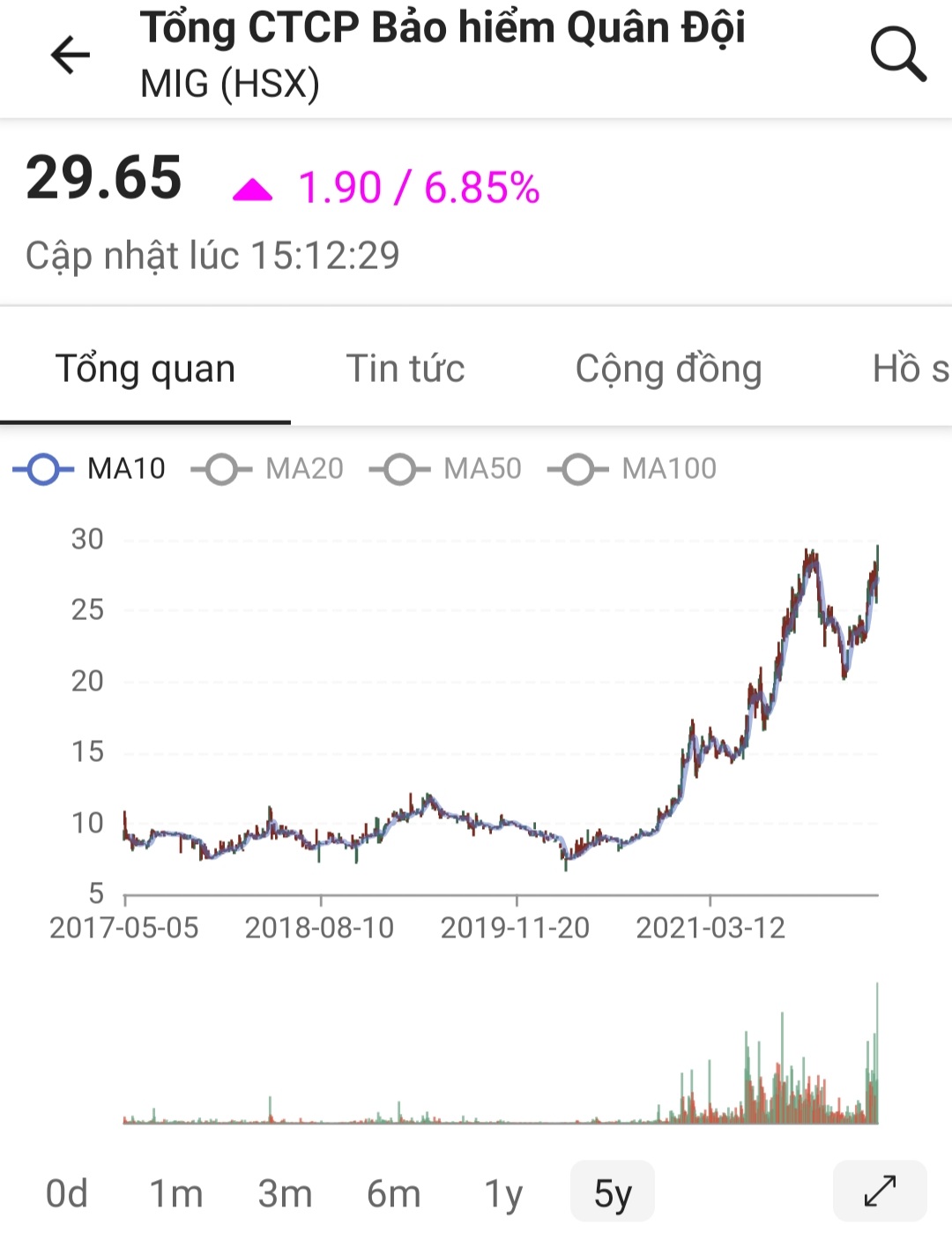Choose the 3m chart range

285,1193
